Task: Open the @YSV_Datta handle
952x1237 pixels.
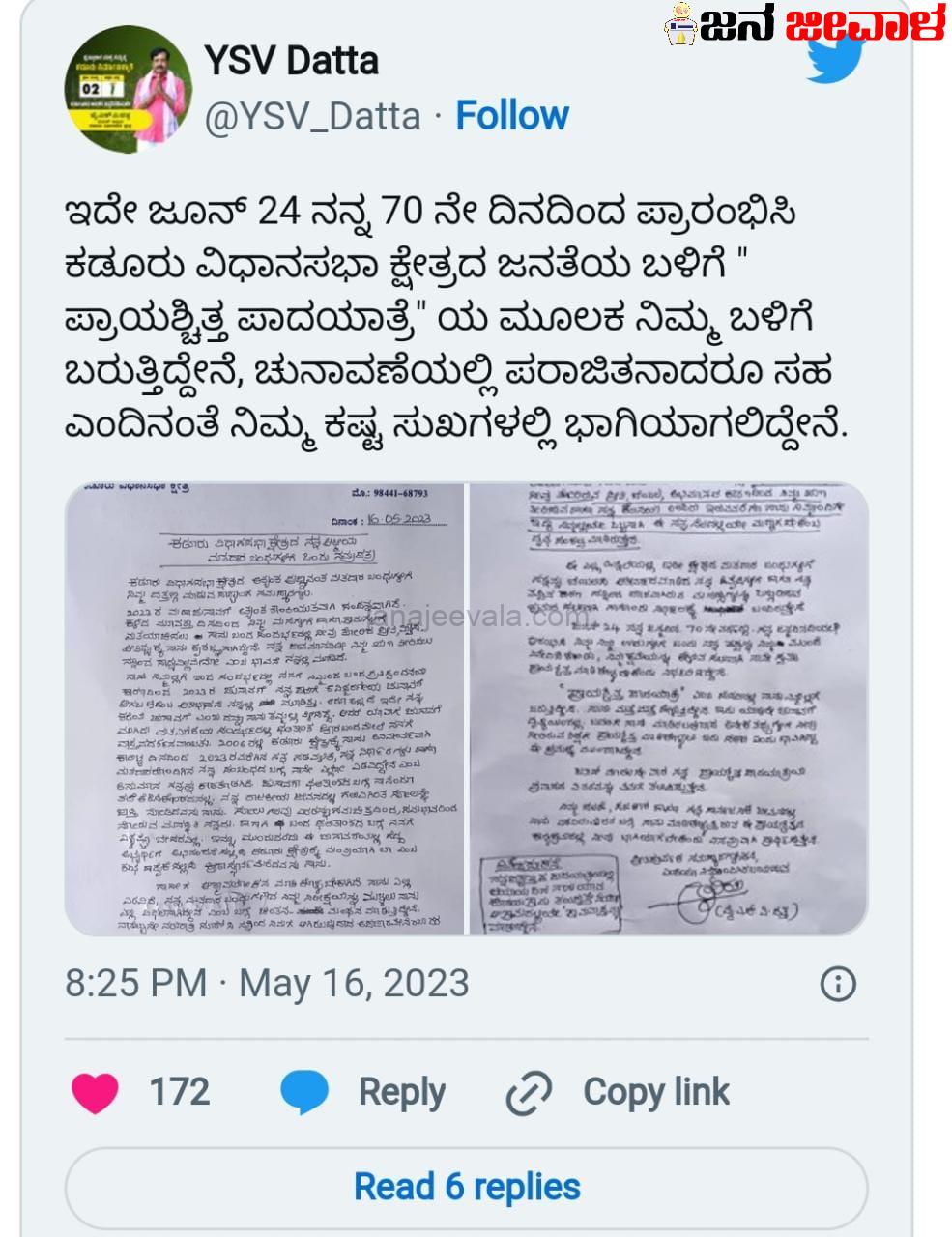Action: [x=312, y=117]
